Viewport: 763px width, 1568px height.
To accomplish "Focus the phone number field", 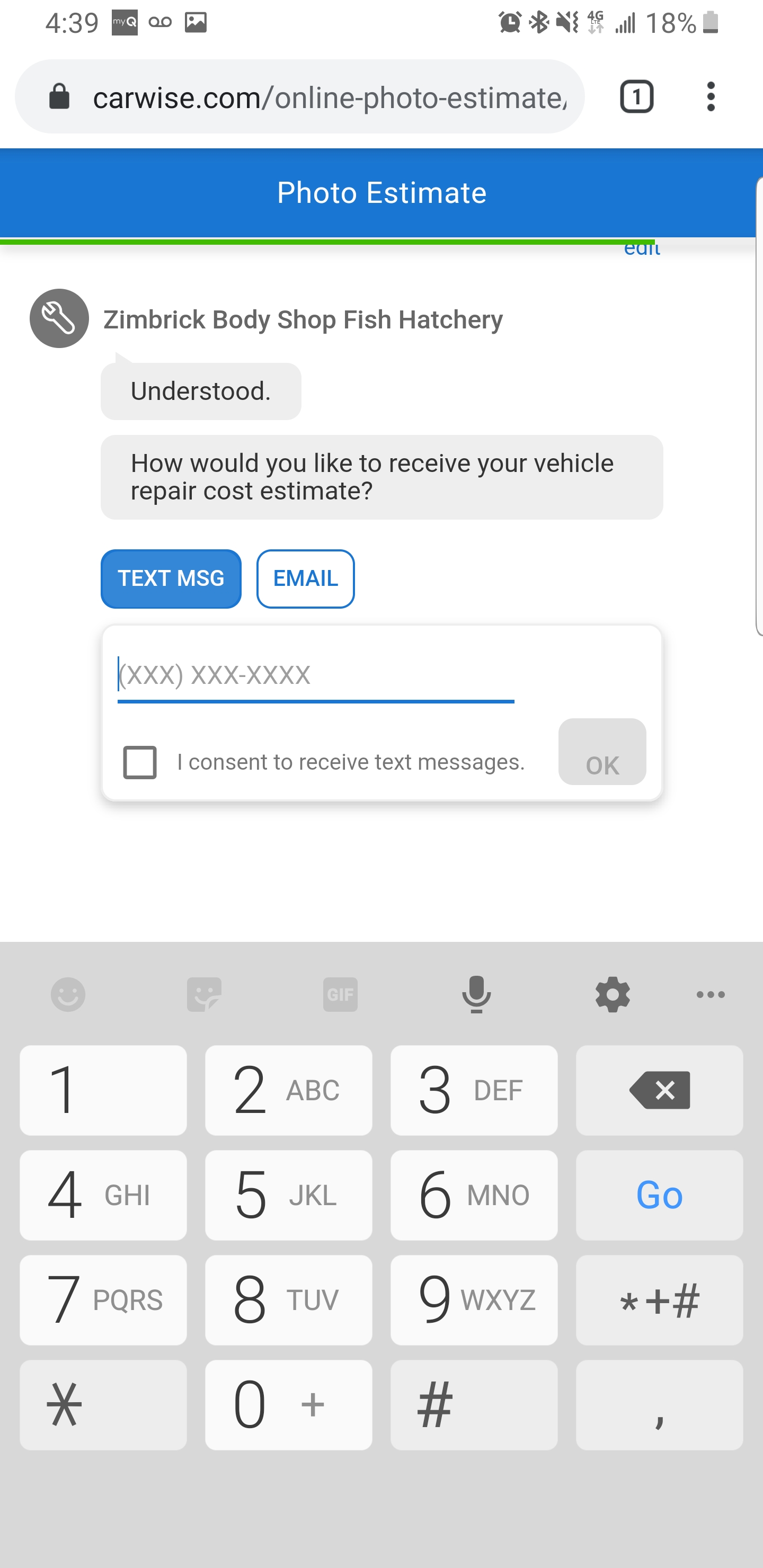I will (315, 675).
